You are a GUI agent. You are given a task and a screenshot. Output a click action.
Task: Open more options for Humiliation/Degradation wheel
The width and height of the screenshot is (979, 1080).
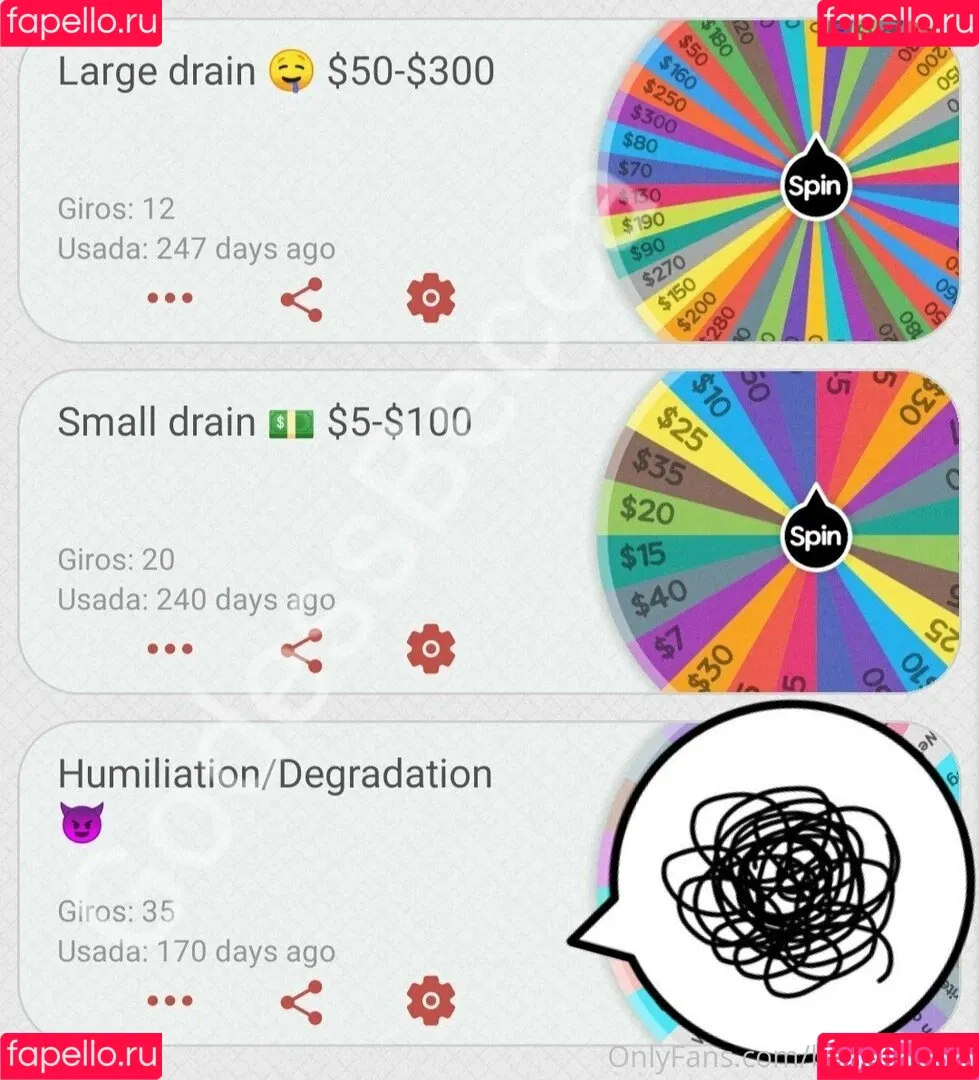(x=170, y=1000)
